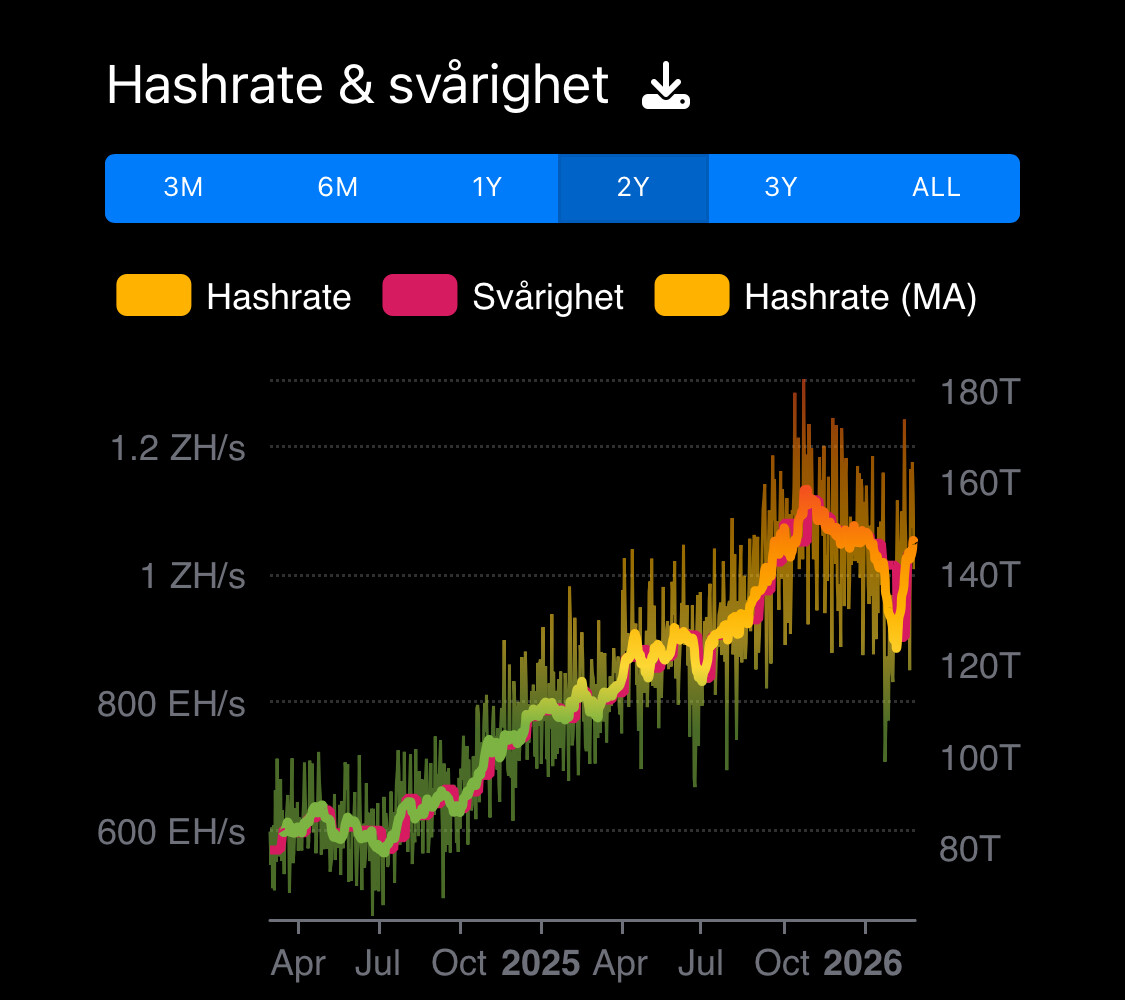Change the chart to 3Y
Screen dimensions: 1125x1000
click(780, 188)
